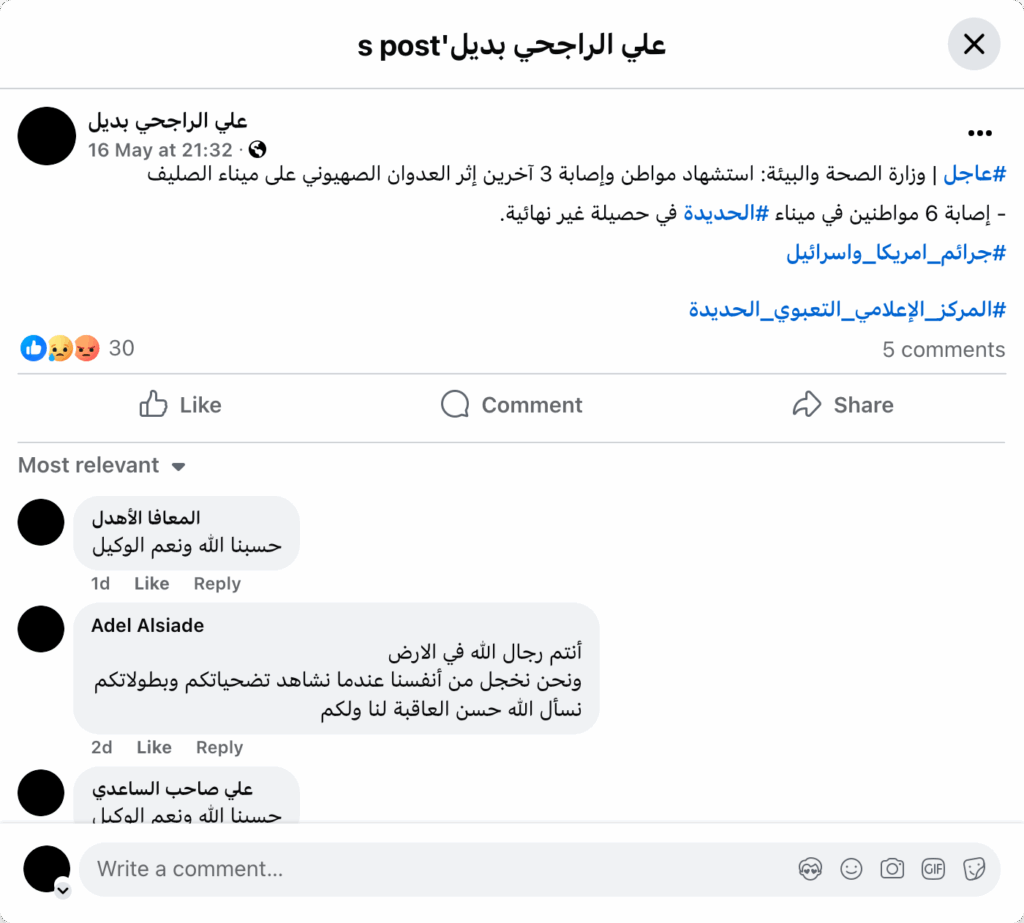This screenshot has height=923, width=1024.
Task: Insert a GIF into the comment
Action: pyautogui.click(x=933, y=869)
